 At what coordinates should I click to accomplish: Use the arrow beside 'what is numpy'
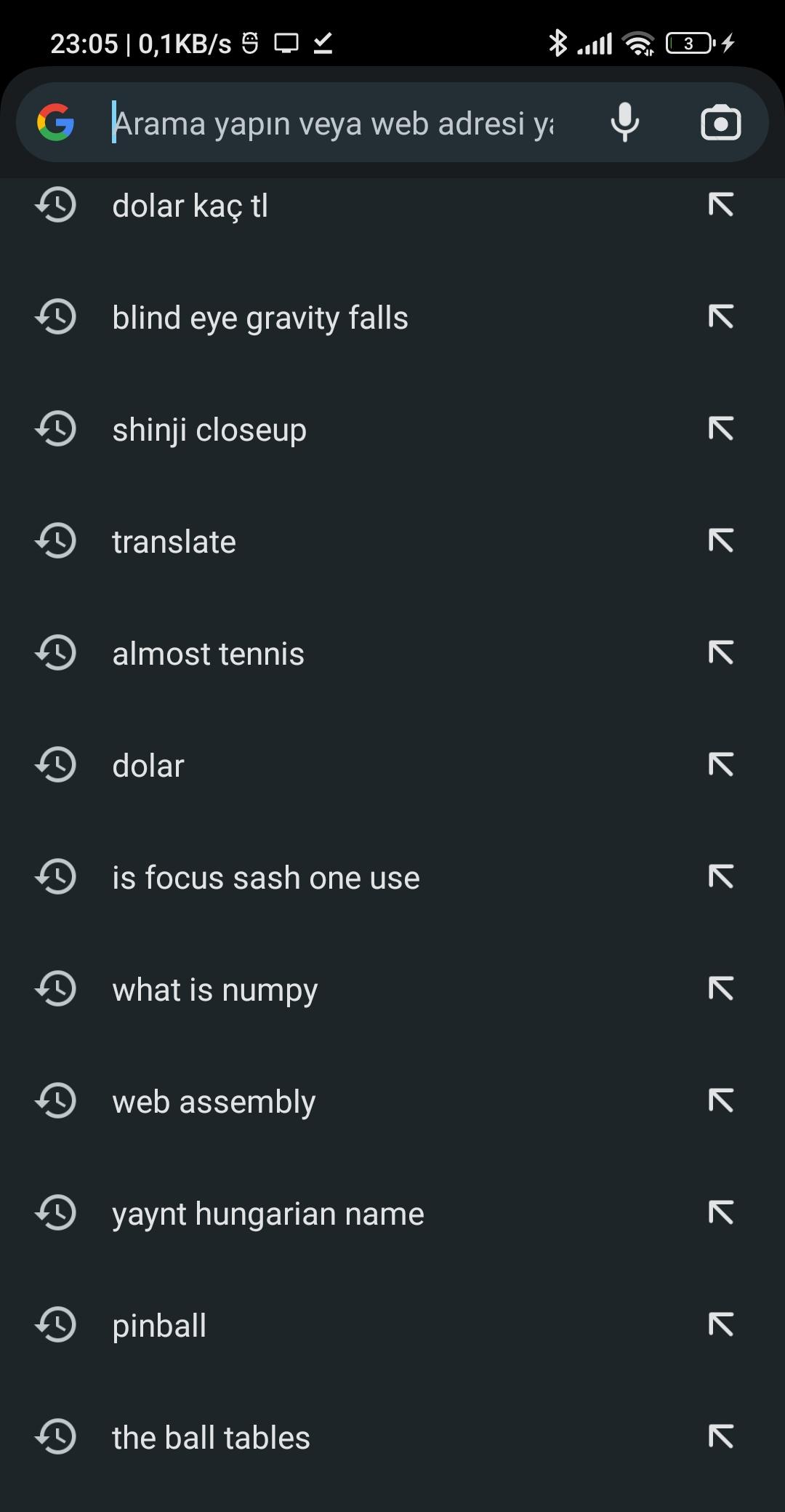point(720,989)
